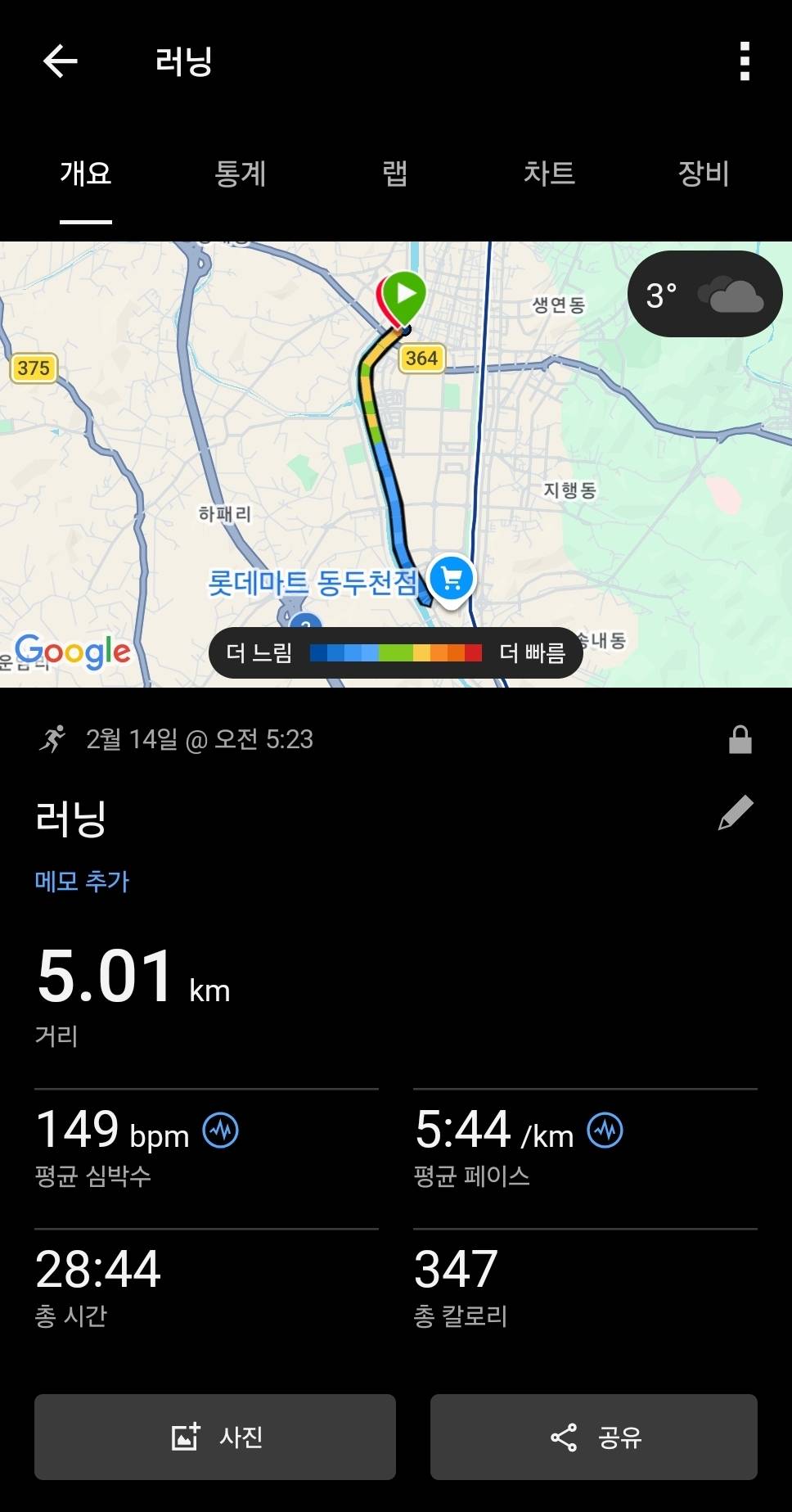The height and width of the screenshot is (1512, 792).
Task: Tap the running activity type icon
Action: (x=54, y=739)
